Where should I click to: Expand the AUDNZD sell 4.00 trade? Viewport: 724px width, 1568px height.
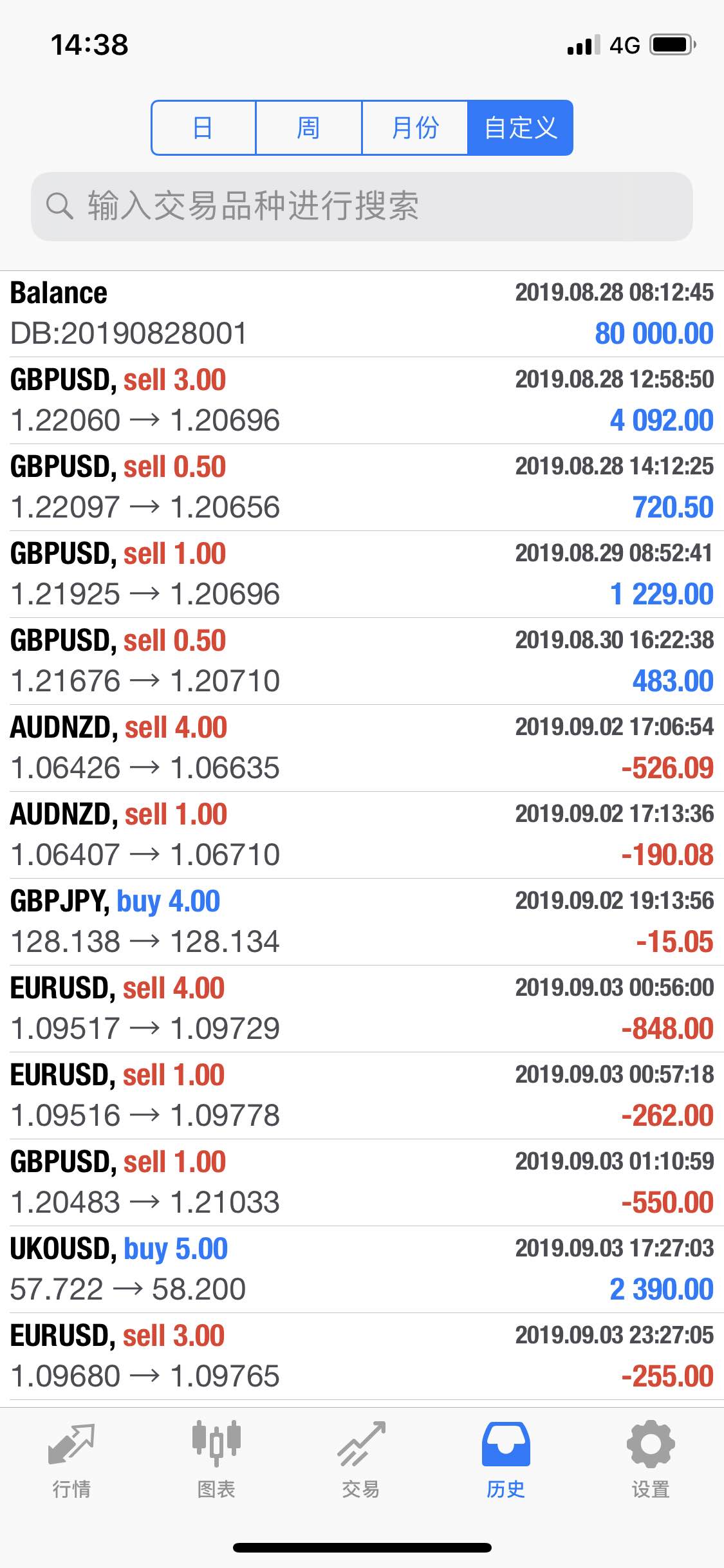point(362,748)
